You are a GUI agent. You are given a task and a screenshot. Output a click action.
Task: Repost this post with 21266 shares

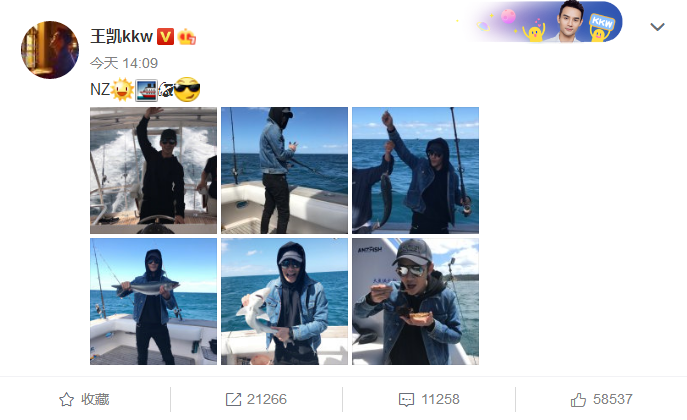click(256, 399)
